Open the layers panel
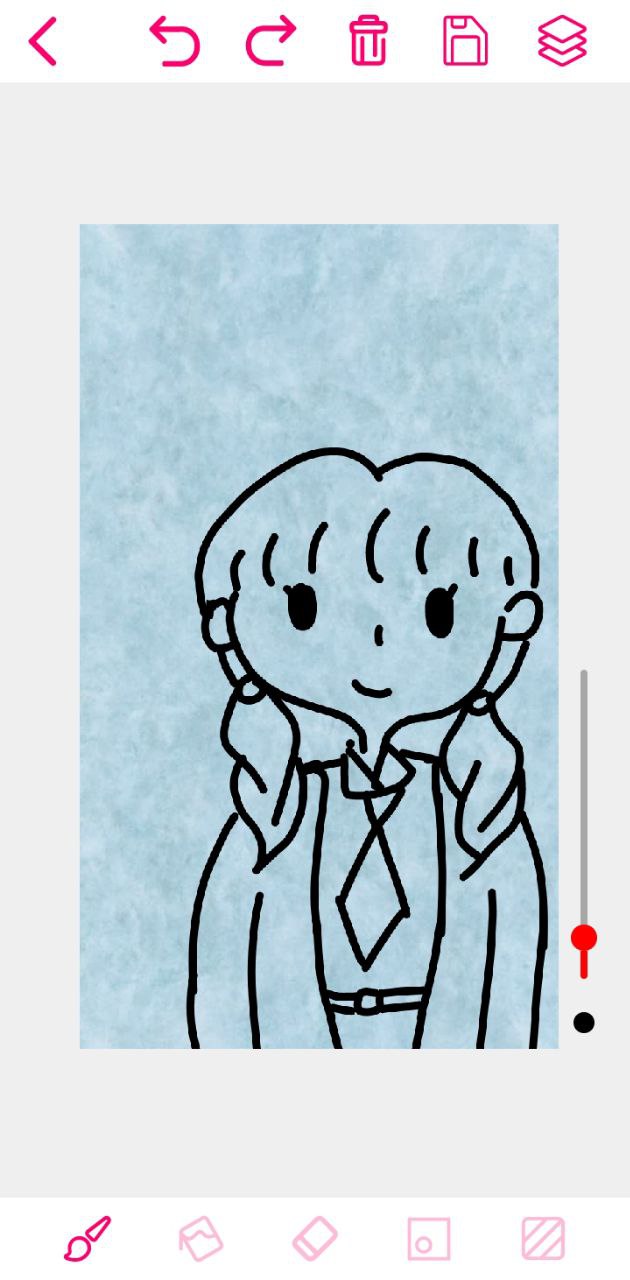 pos(562,42)
